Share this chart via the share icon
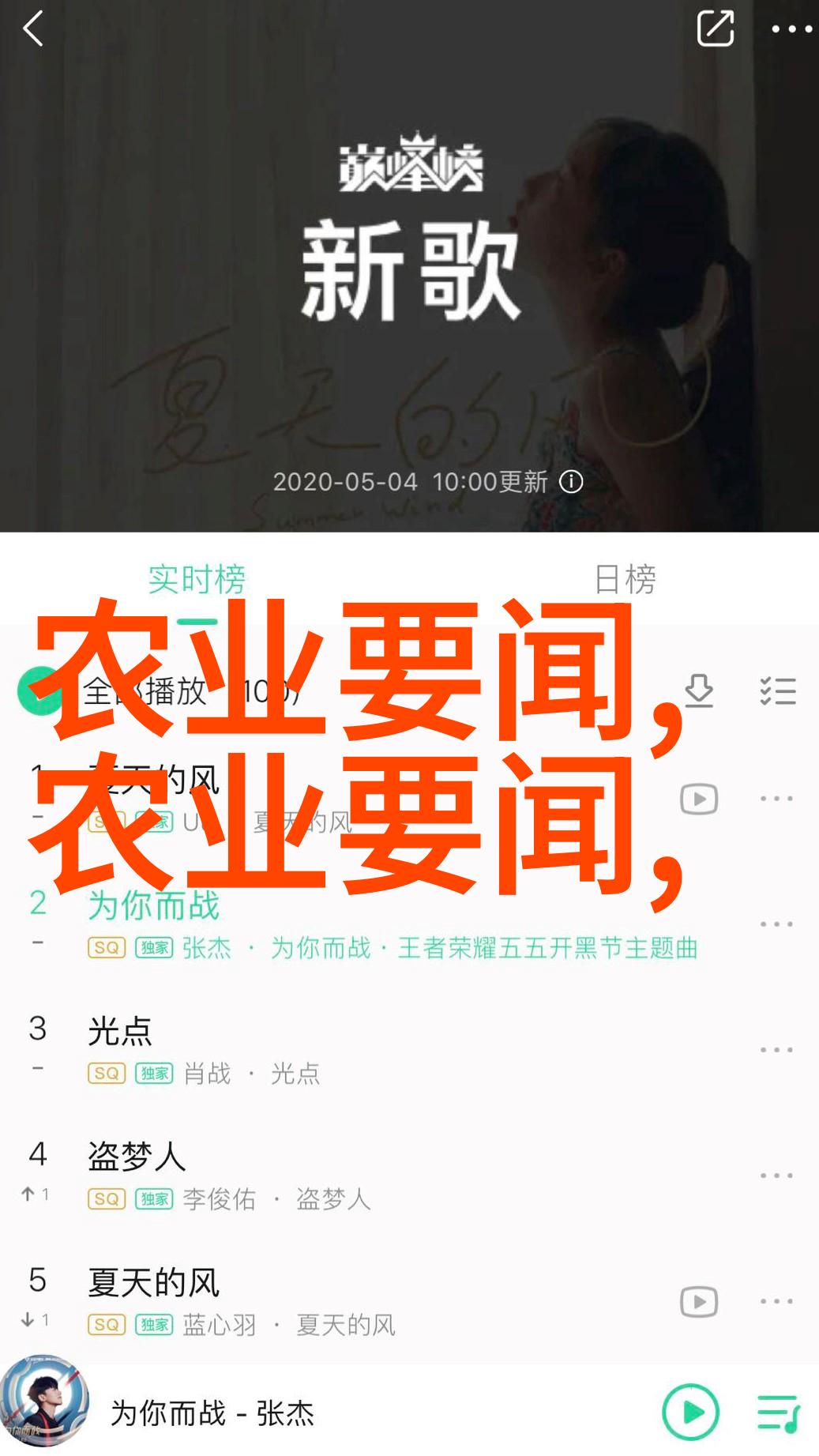 716,29
